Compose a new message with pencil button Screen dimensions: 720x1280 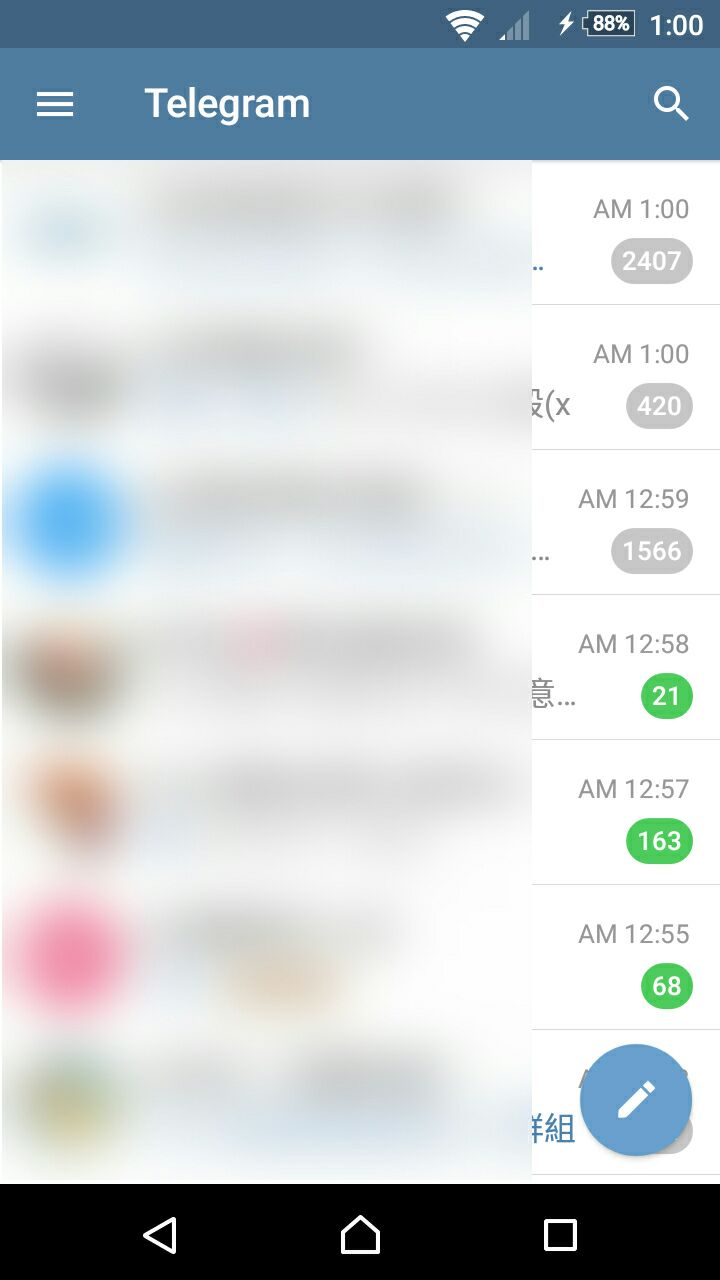(x=636, y=1100)
